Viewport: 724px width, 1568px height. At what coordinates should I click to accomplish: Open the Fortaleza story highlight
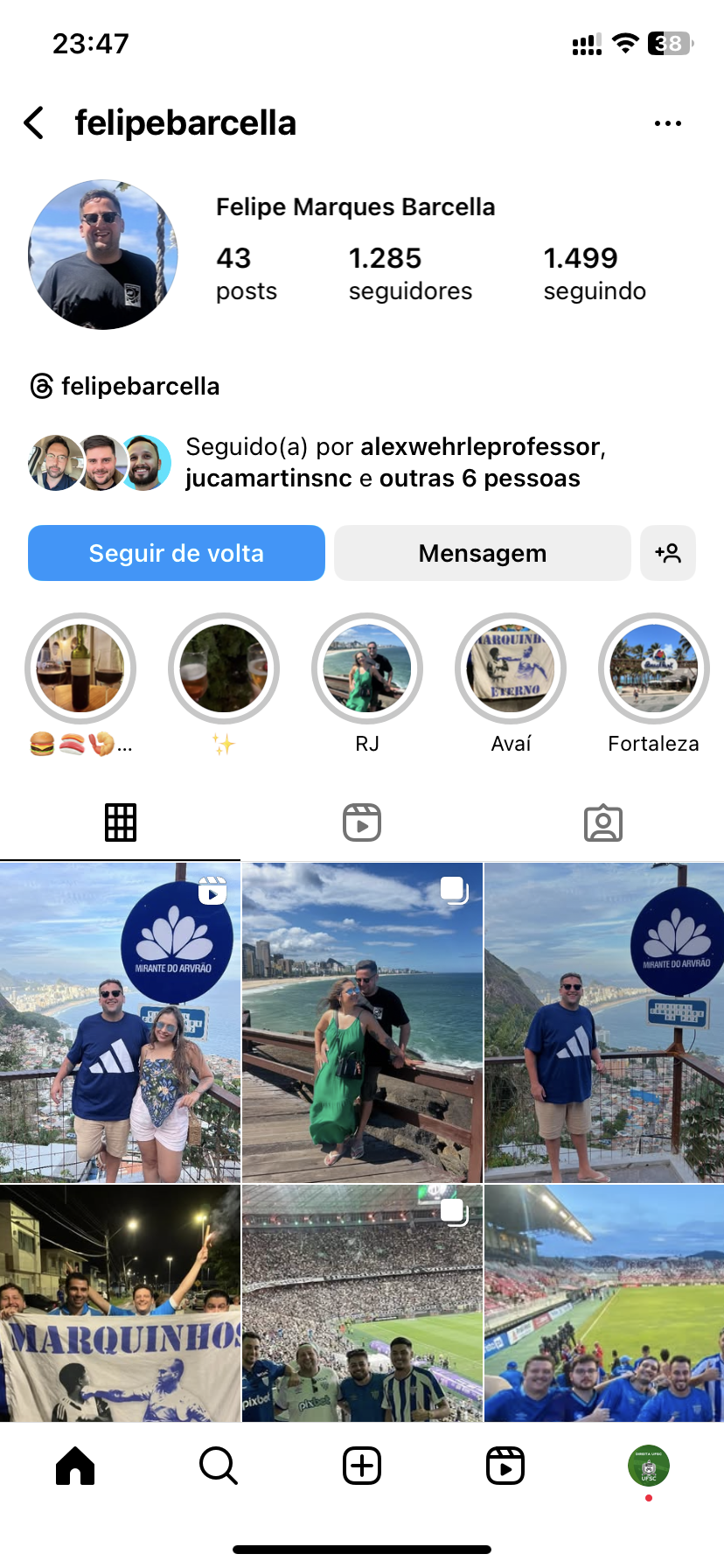[x=653, y=668]
